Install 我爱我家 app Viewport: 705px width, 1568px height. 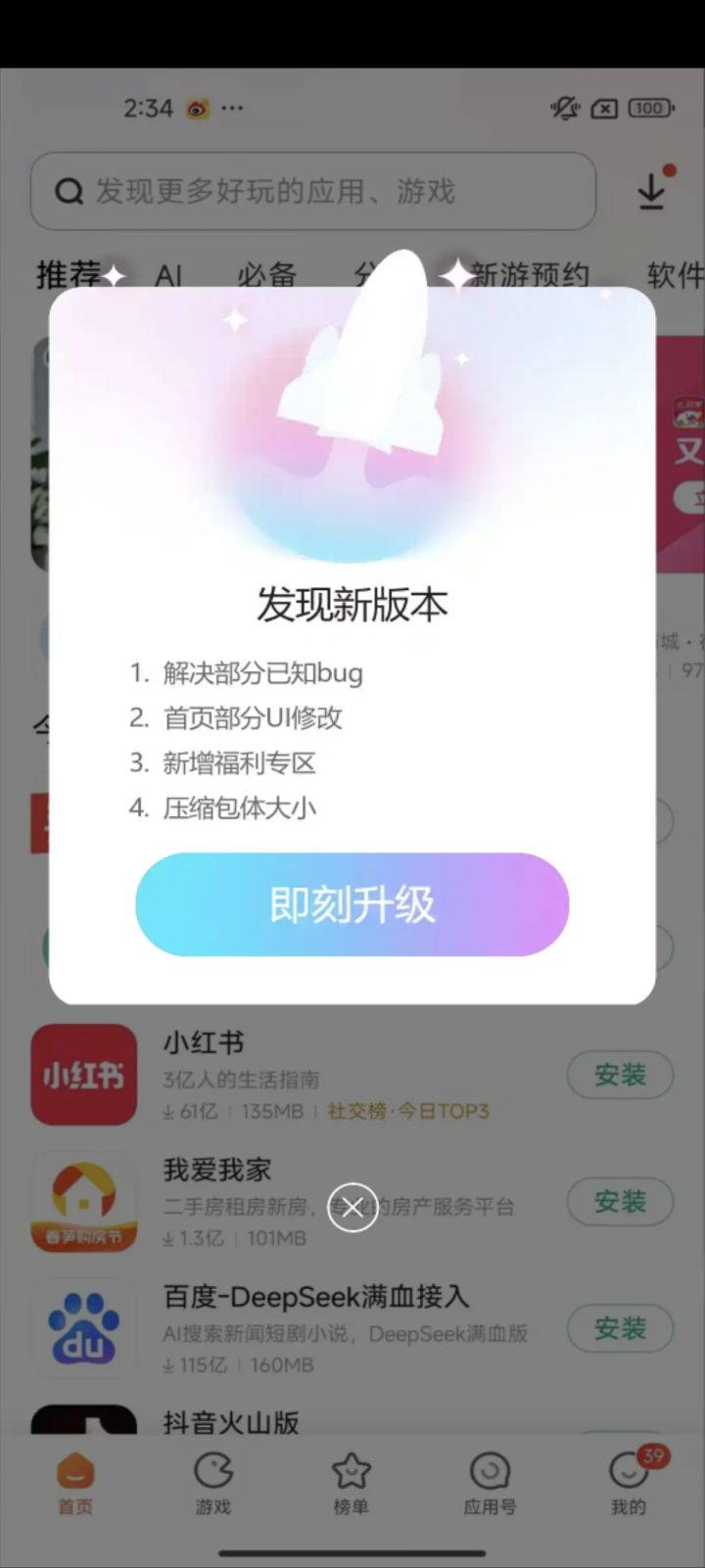click(x=620, y=1202)
